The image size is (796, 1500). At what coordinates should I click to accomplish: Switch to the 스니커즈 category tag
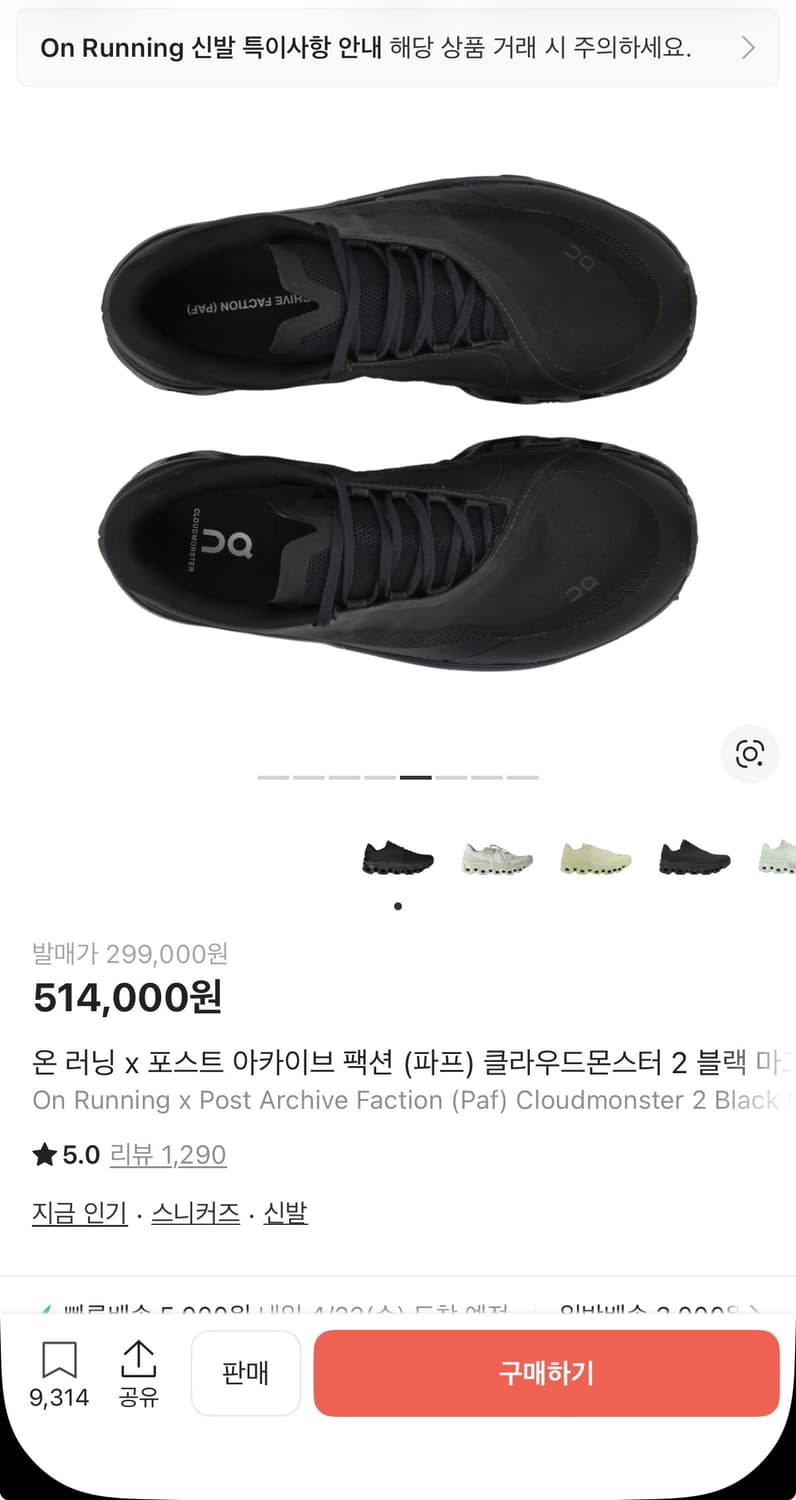[x=193, y=1213]
